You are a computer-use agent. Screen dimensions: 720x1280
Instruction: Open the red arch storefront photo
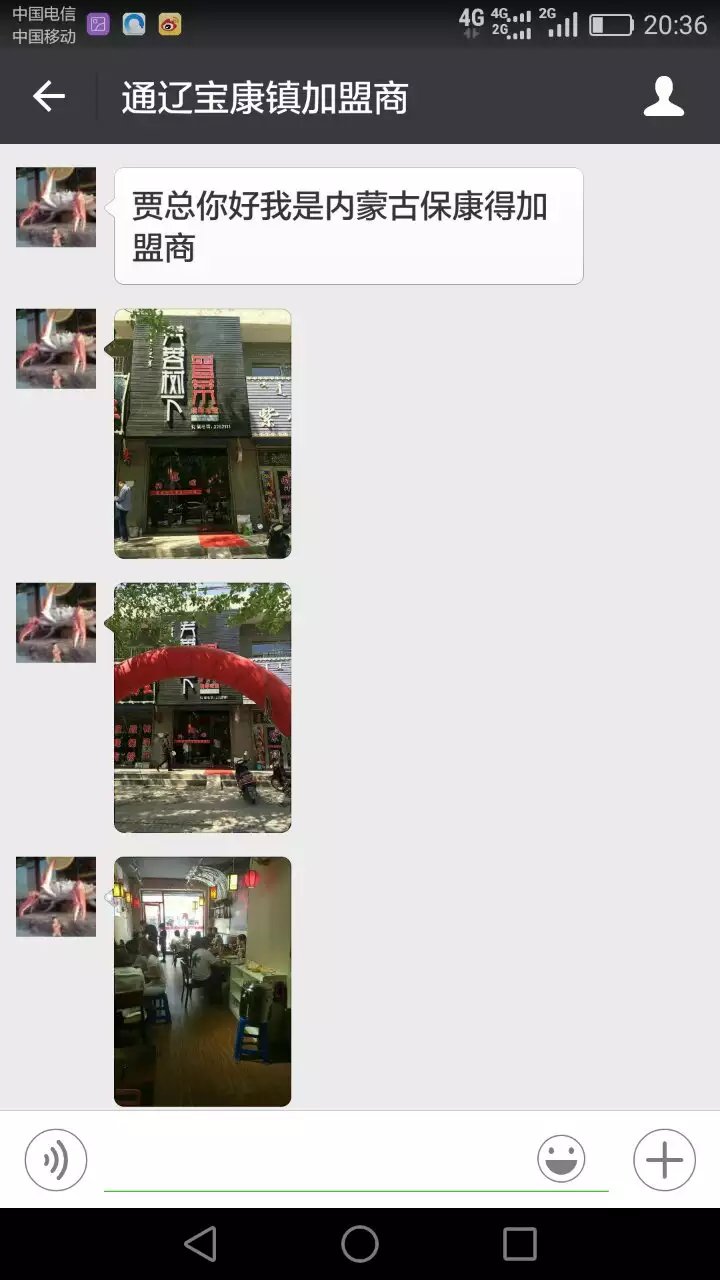[x=203, y=707]
